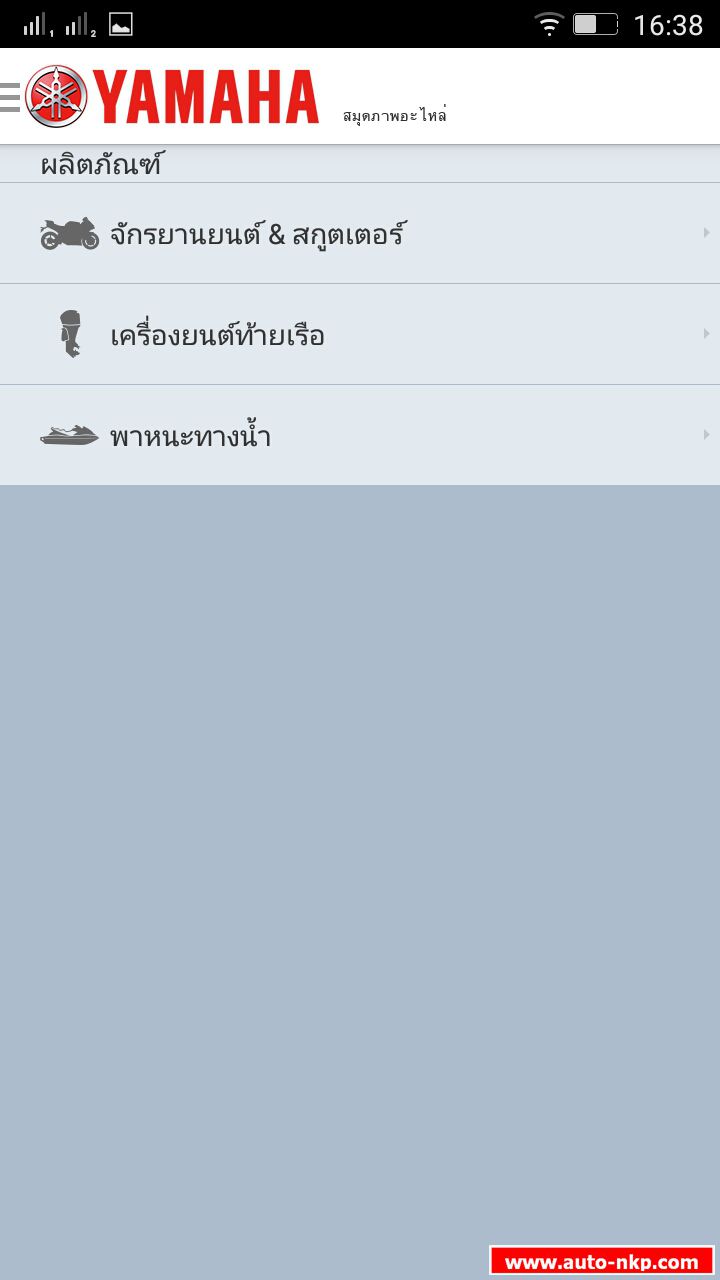Viewport: 720px width, 1280px height.
Task: Open จักรยานยนต์ & สกูตเตอร์ category
Action: (360, 234)
